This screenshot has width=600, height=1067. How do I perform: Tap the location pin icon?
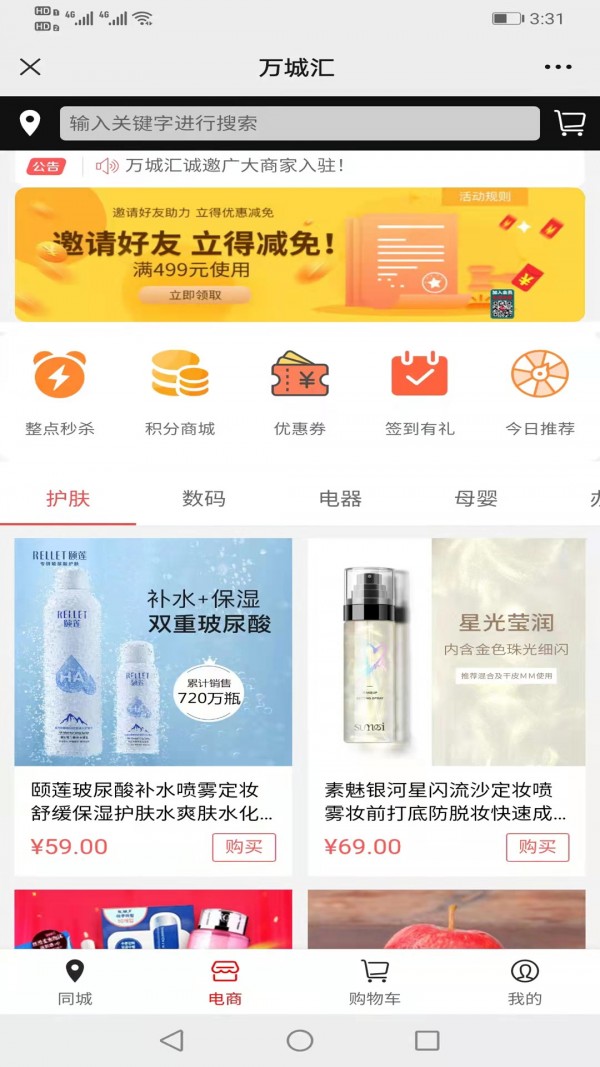[x=30, y=123]
